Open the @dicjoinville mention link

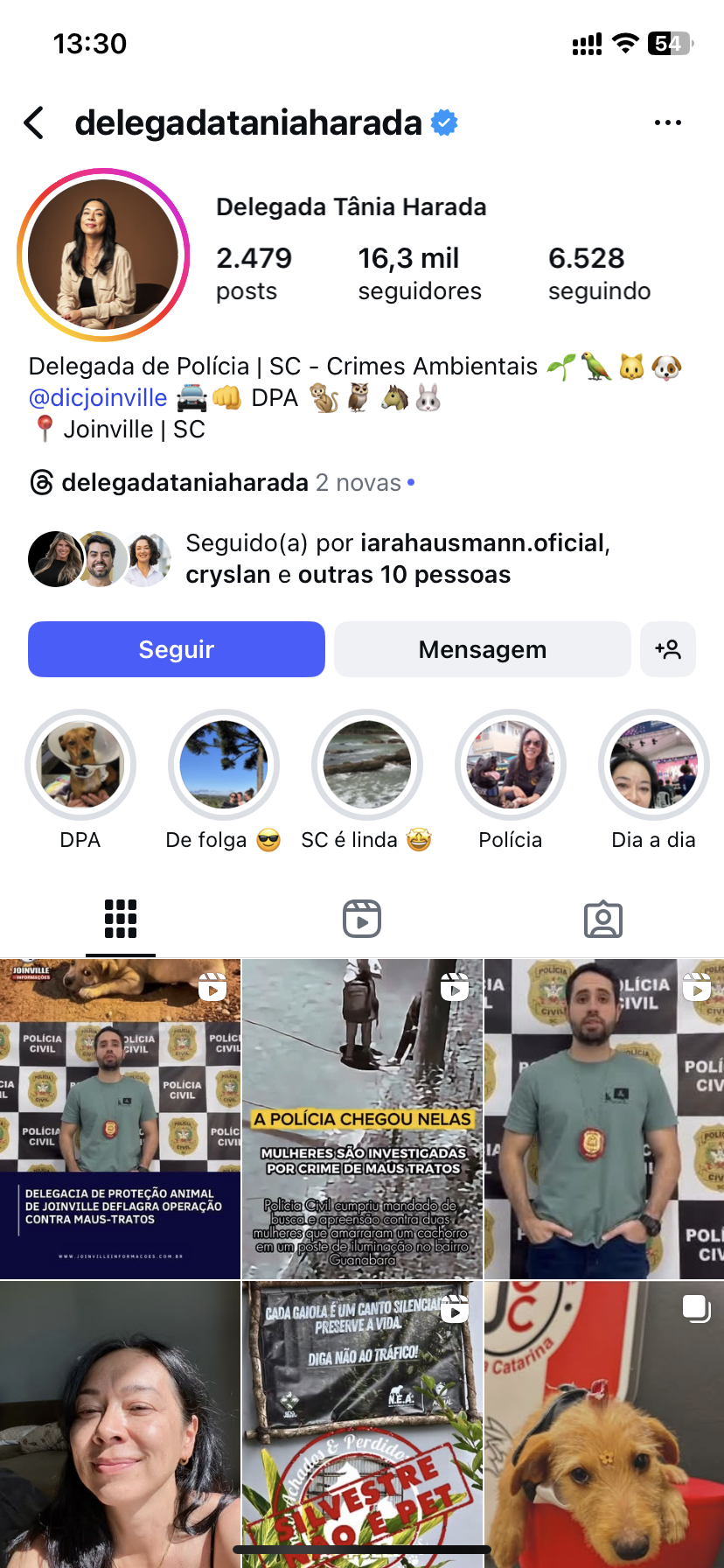click(x=98, y=398)
